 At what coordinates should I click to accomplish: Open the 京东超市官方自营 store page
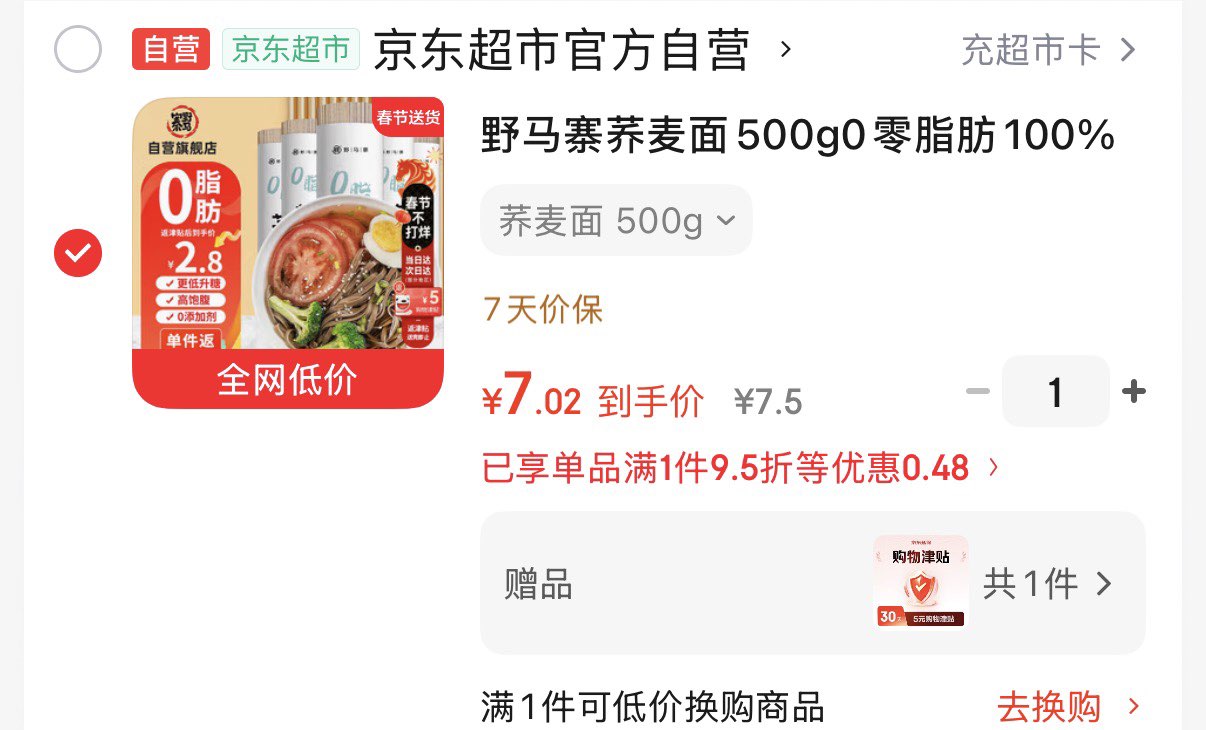(562, 50)
